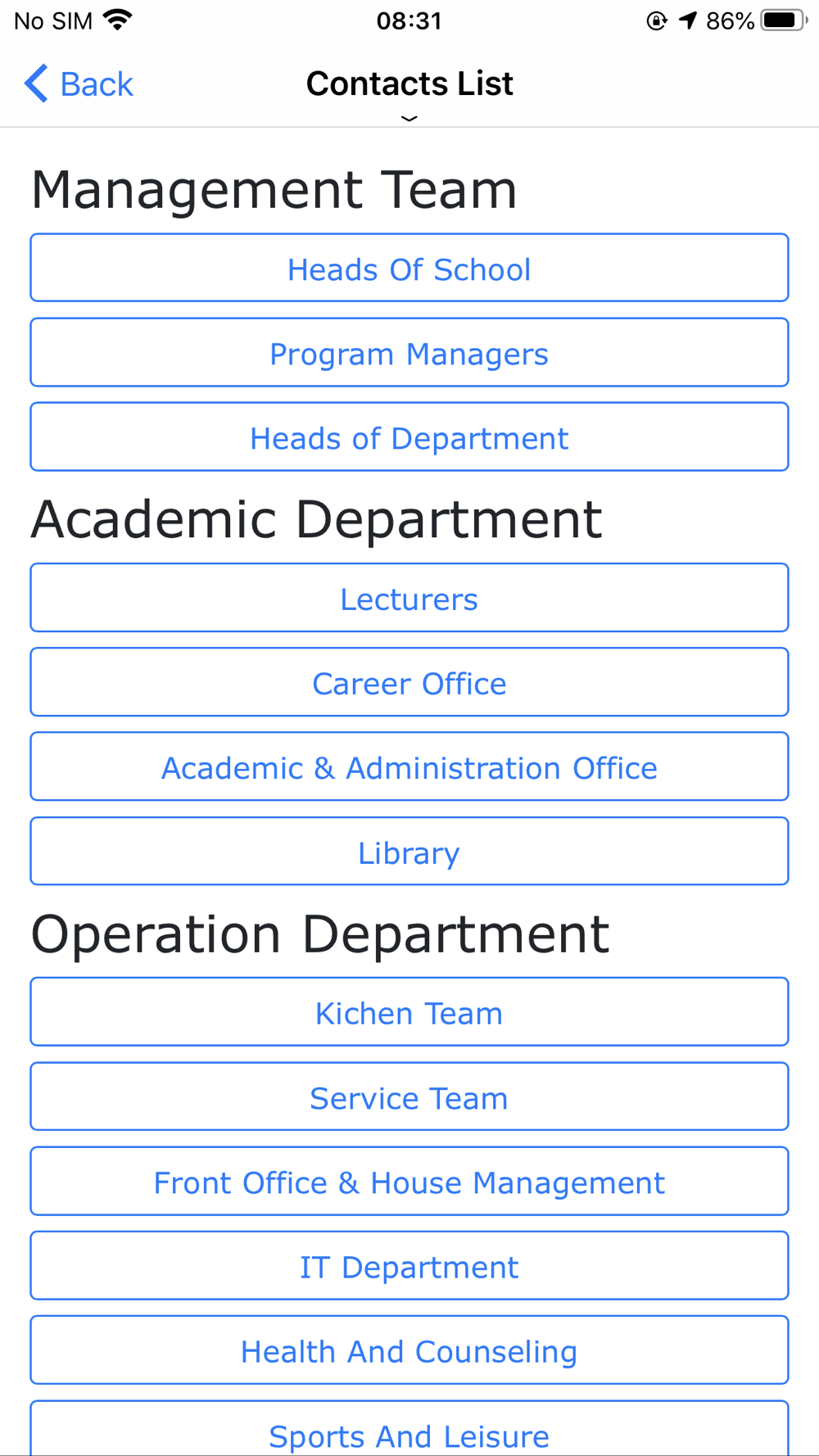Select Heads of Department
Viewport: 819px width, 1456px height.
click(409, 436)
